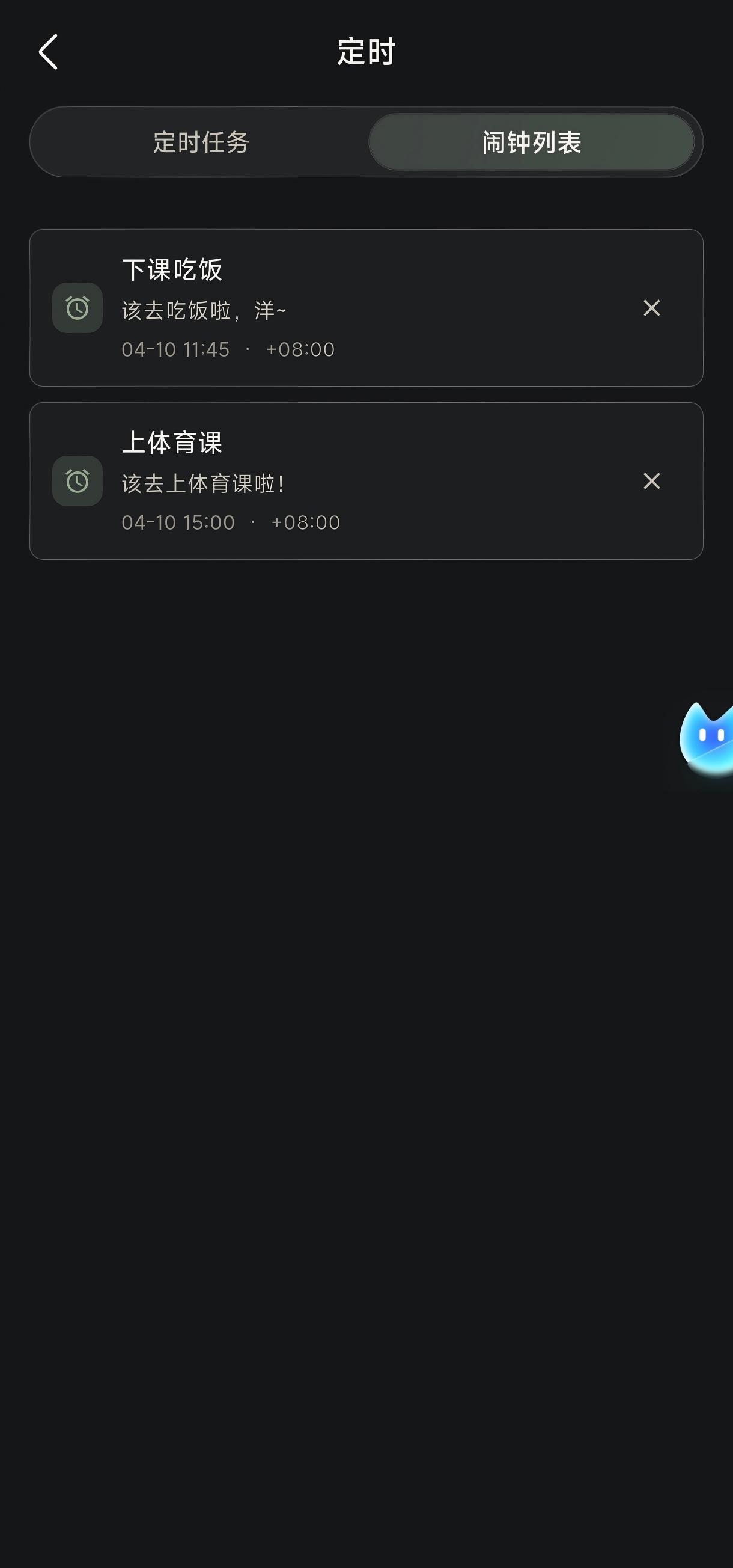Select the +08:00 timezone on first alarm

pos(302,349)
